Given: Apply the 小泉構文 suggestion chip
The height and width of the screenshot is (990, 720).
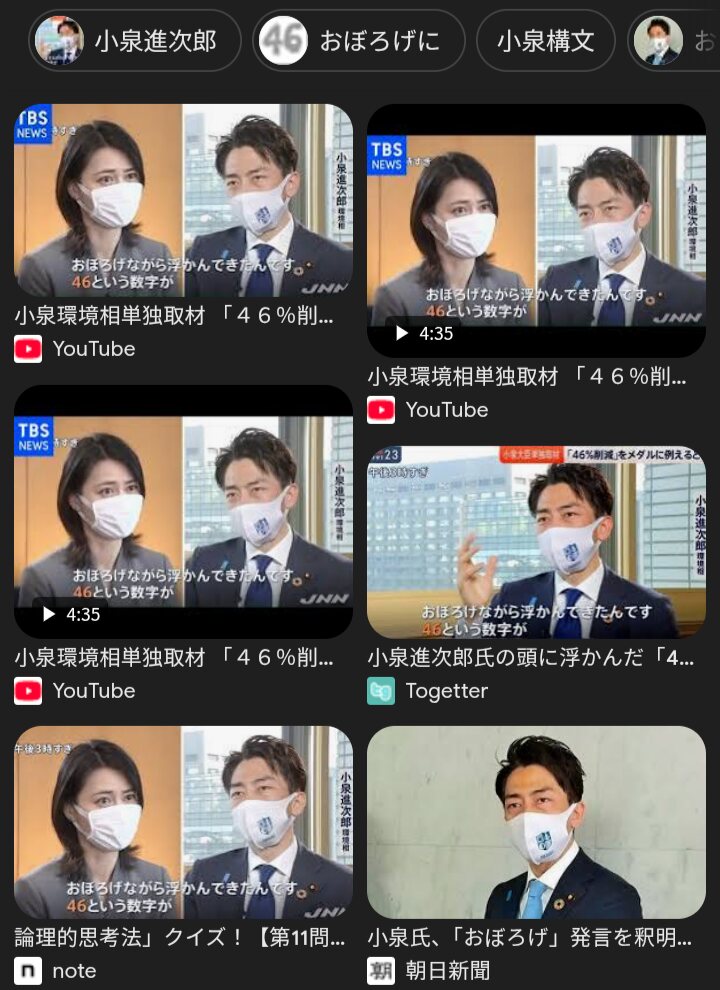Looking at the screenshot, I should [545, 41].
